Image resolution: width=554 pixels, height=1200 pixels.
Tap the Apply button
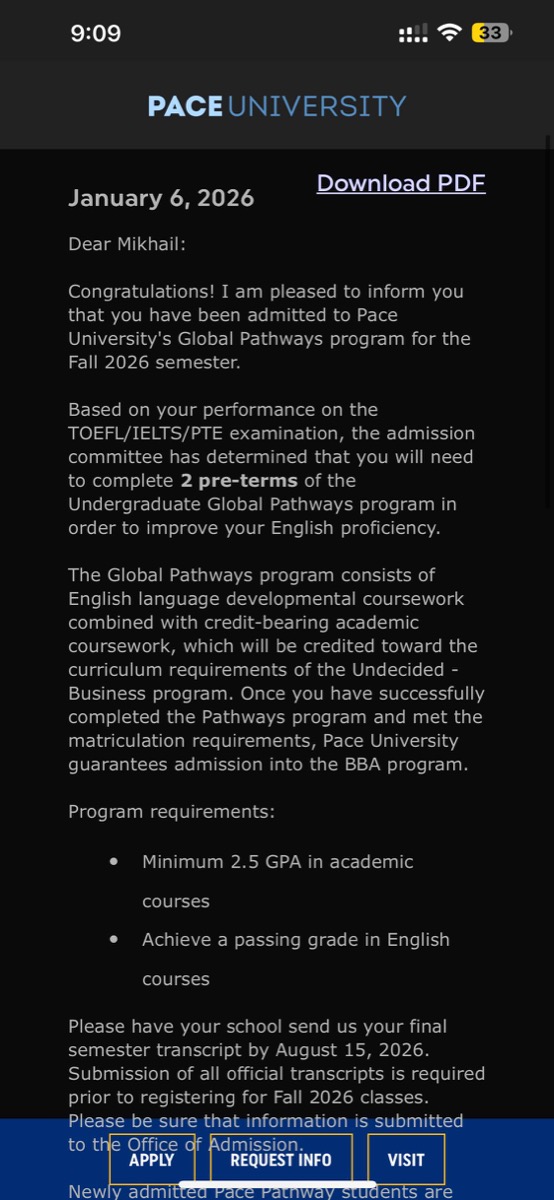tap(152, 1160)
